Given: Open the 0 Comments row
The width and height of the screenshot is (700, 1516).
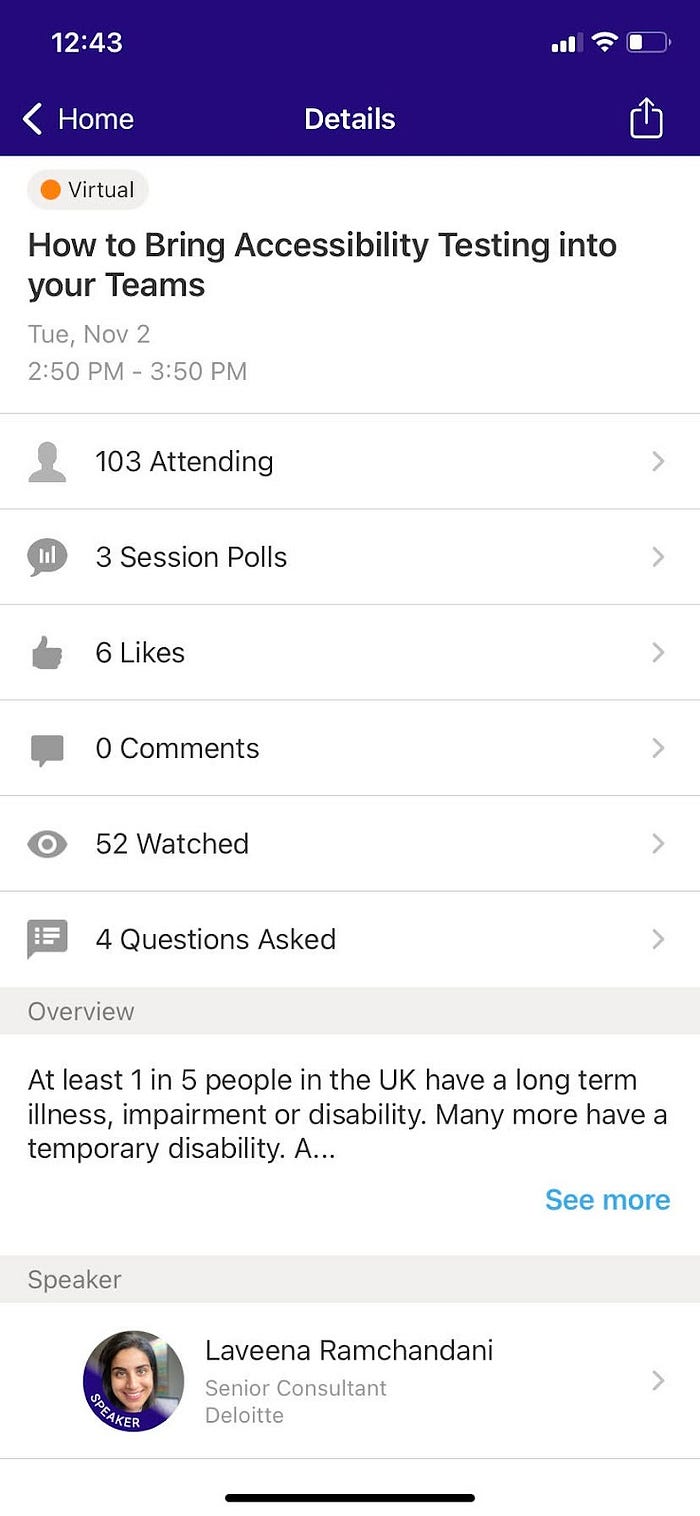Looking at the screenshot, I should point(350,748).
